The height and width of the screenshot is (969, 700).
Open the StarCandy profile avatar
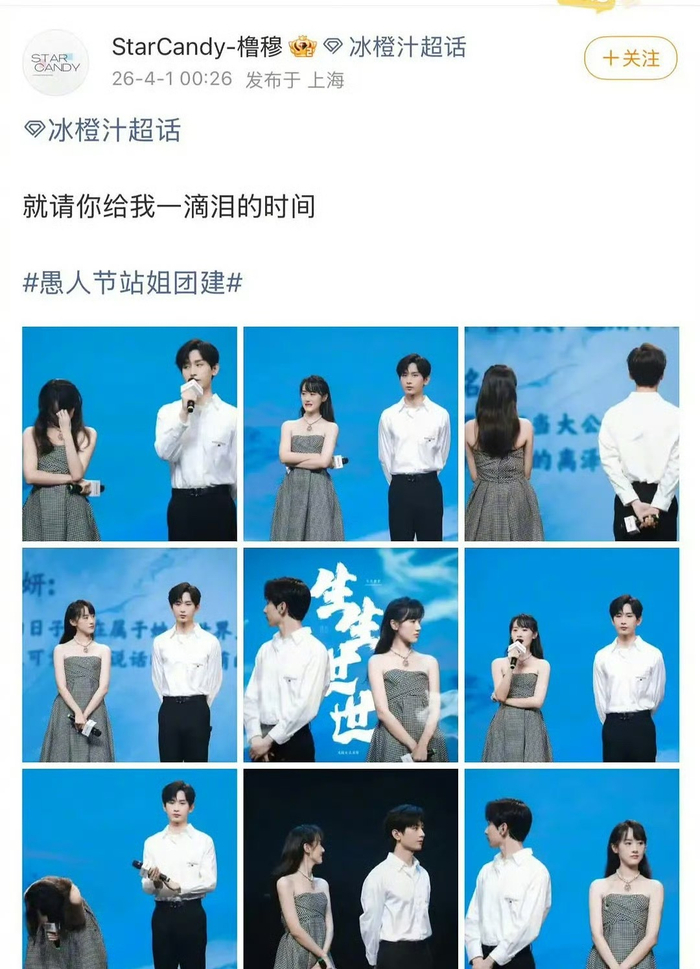pos(56,62)
